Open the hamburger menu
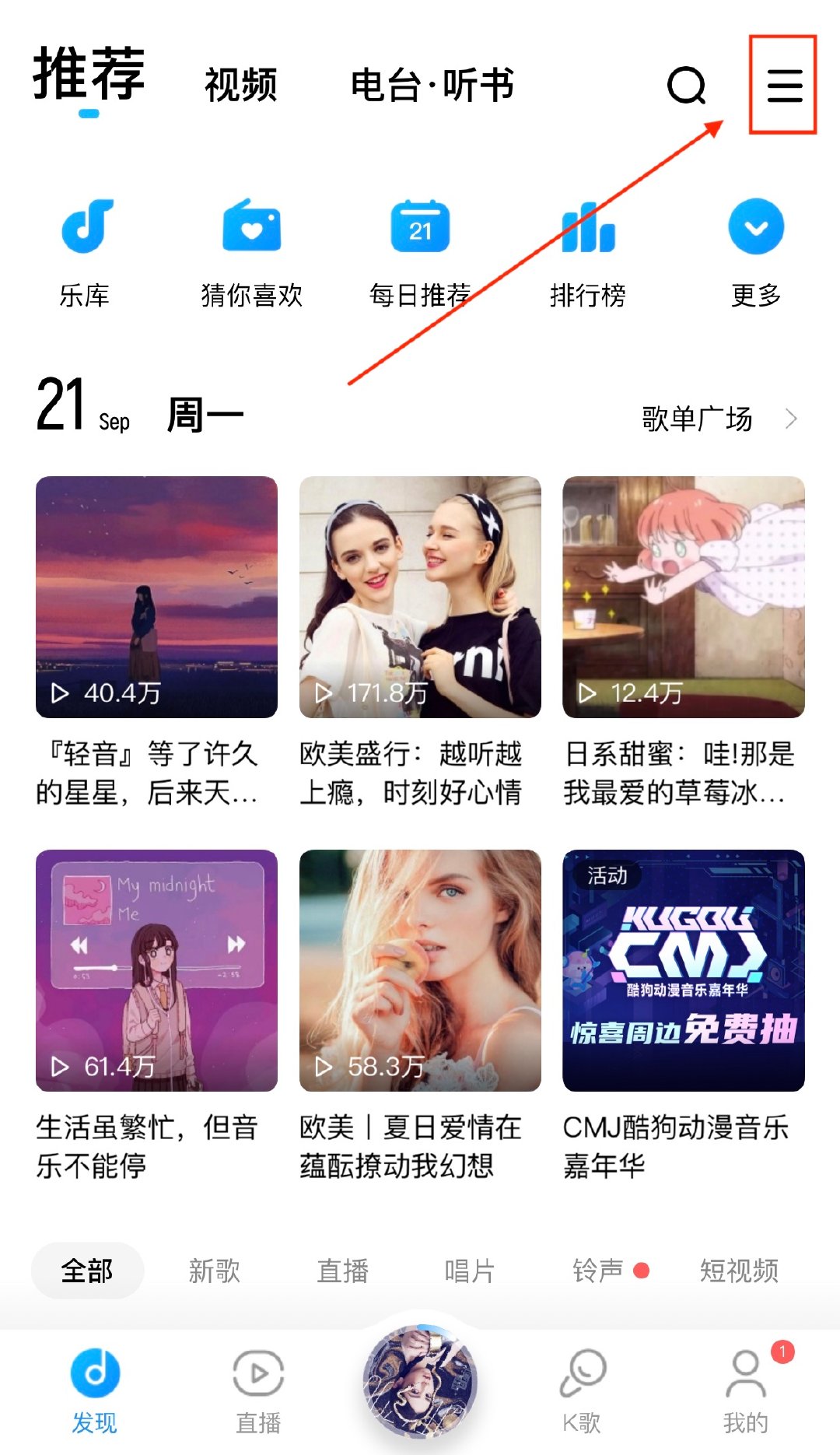Image resolution: width=840 pixels, height=1455 pixels. [784, 85]
